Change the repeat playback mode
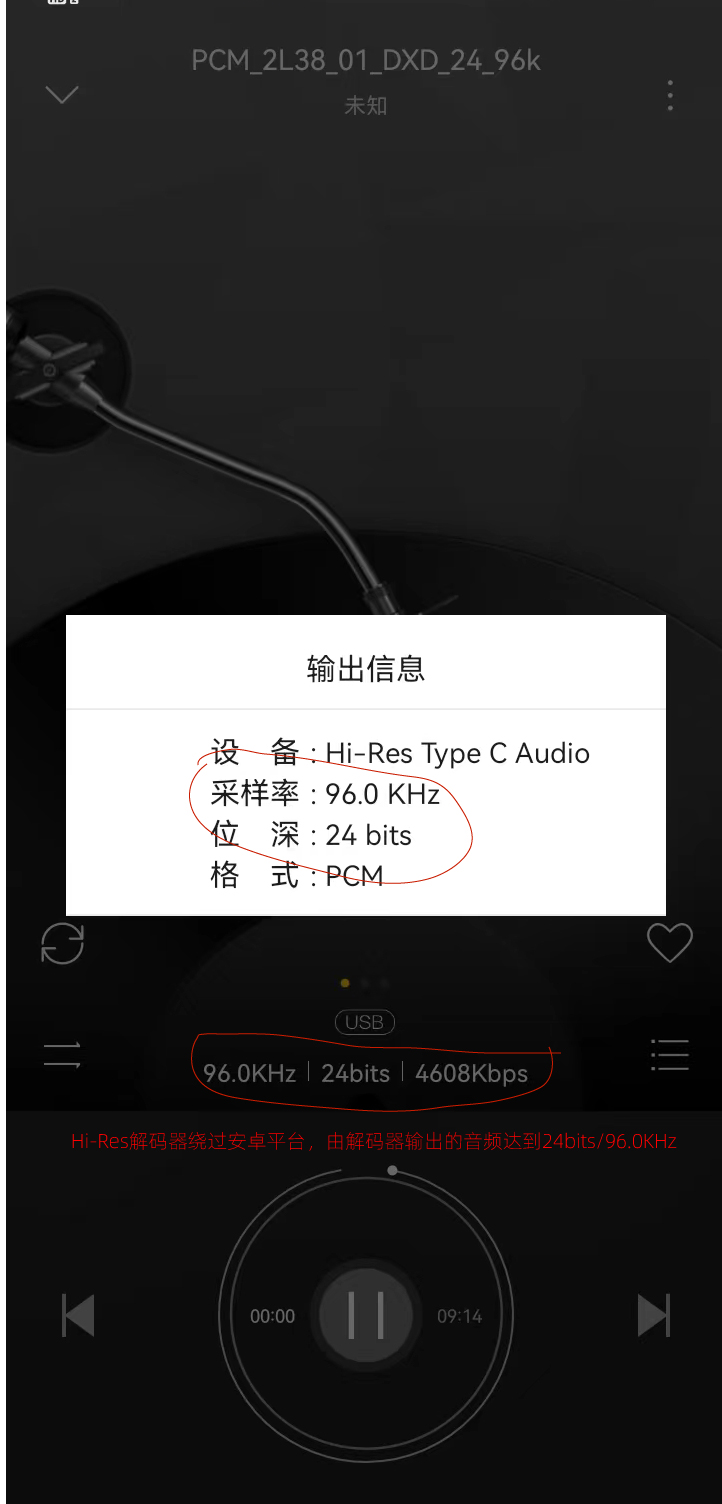The height and width of the screenshot is (1504, 722). (62, 943)
